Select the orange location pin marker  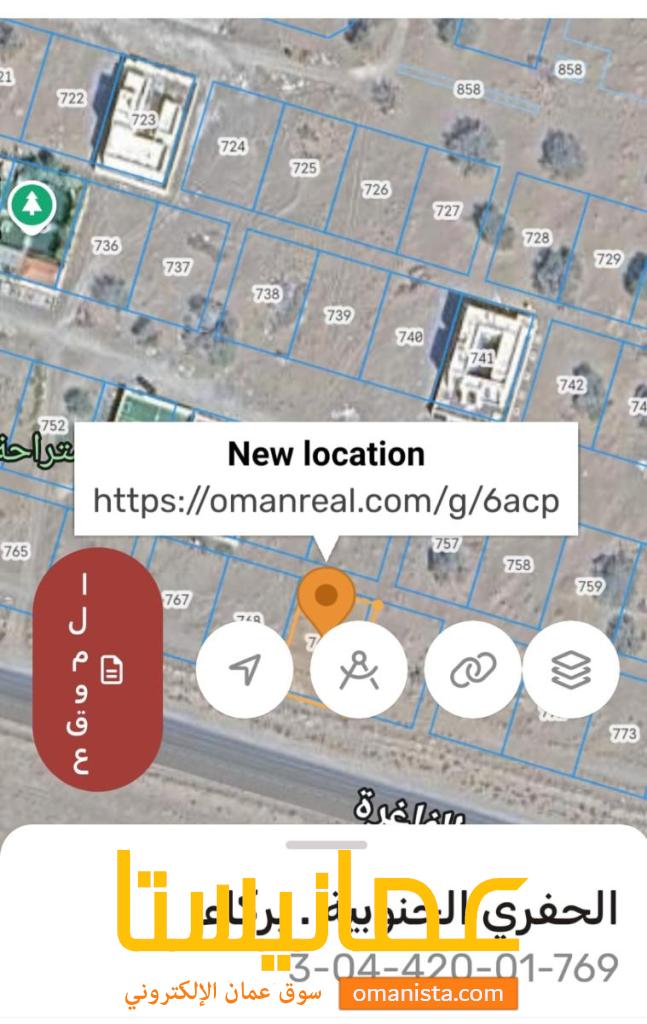click(326, 597)
